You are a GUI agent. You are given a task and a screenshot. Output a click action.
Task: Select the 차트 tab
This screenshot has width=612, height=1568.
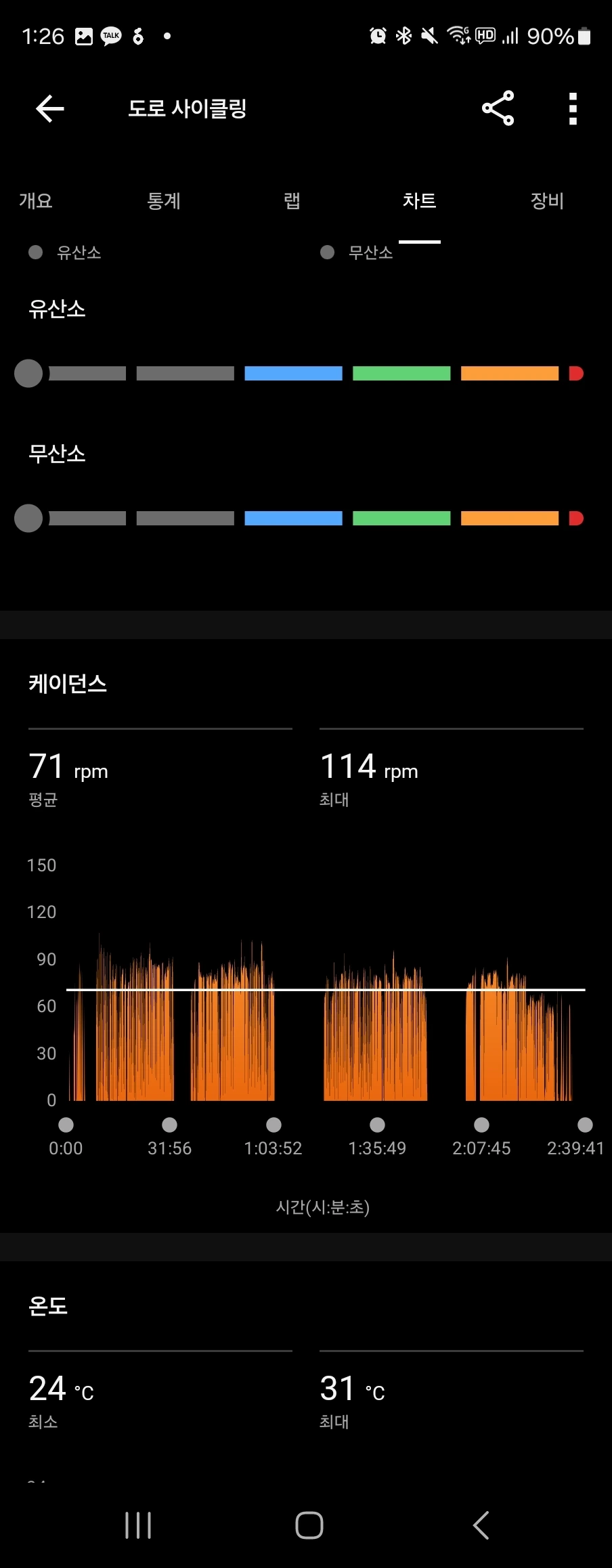pyautogui.click(x=420, y=200)
